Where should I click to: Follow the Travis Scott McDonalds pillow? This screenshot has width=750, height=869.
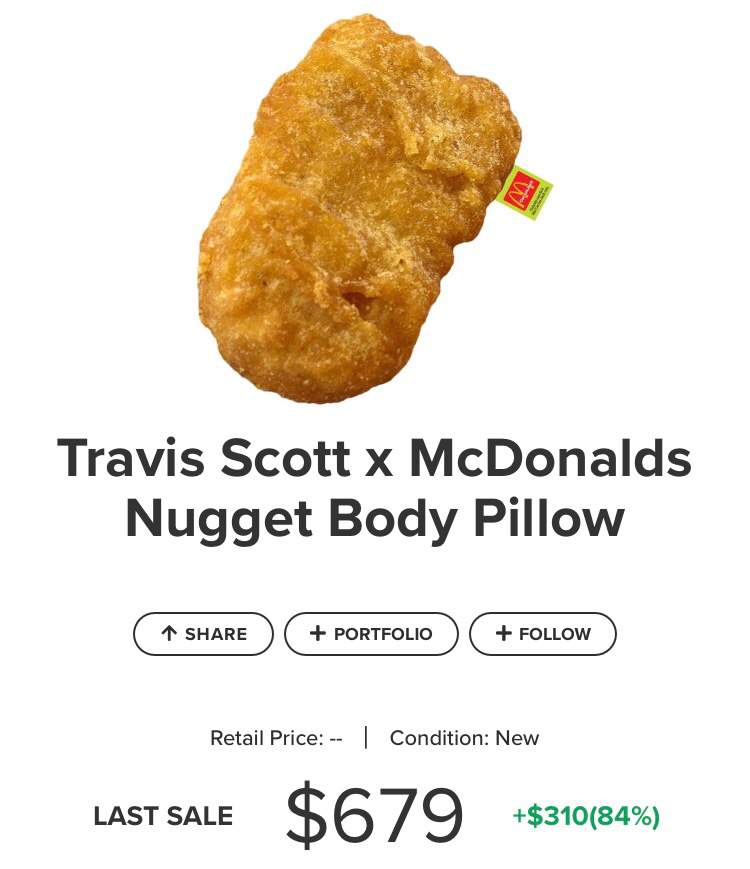[x=543, y=634]
